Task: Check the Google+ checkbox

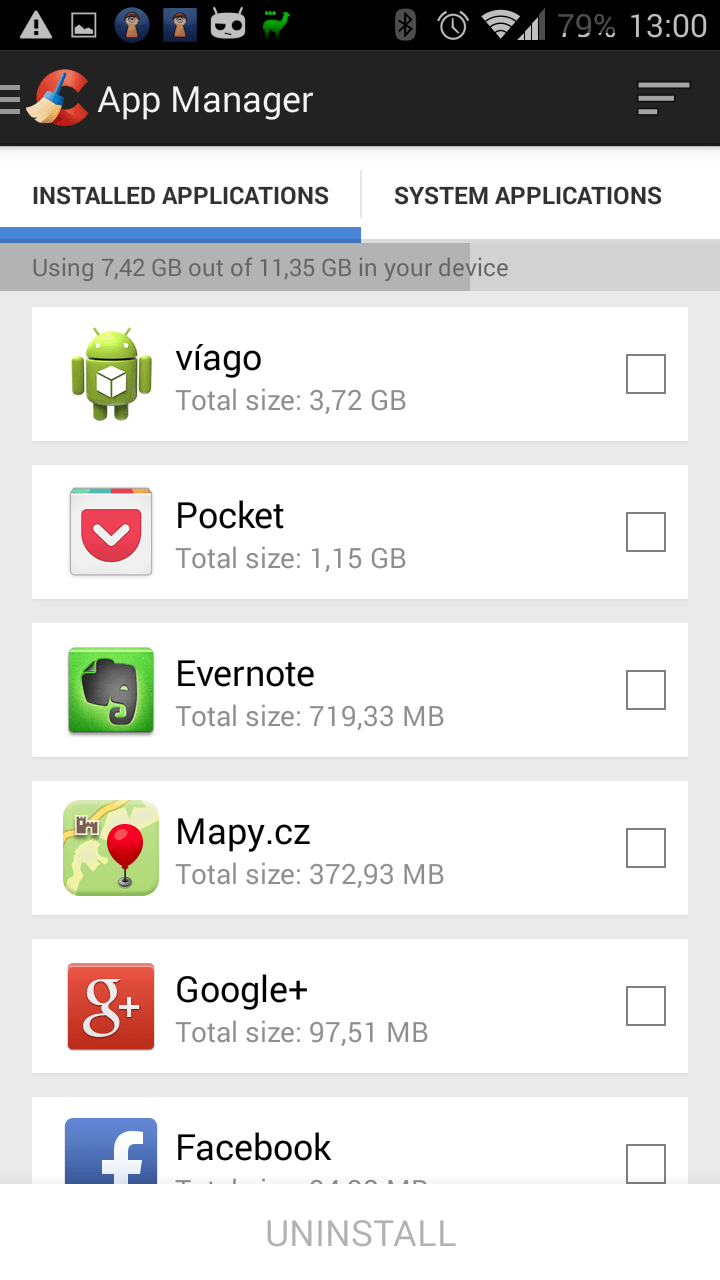Action: [646, 1006]
